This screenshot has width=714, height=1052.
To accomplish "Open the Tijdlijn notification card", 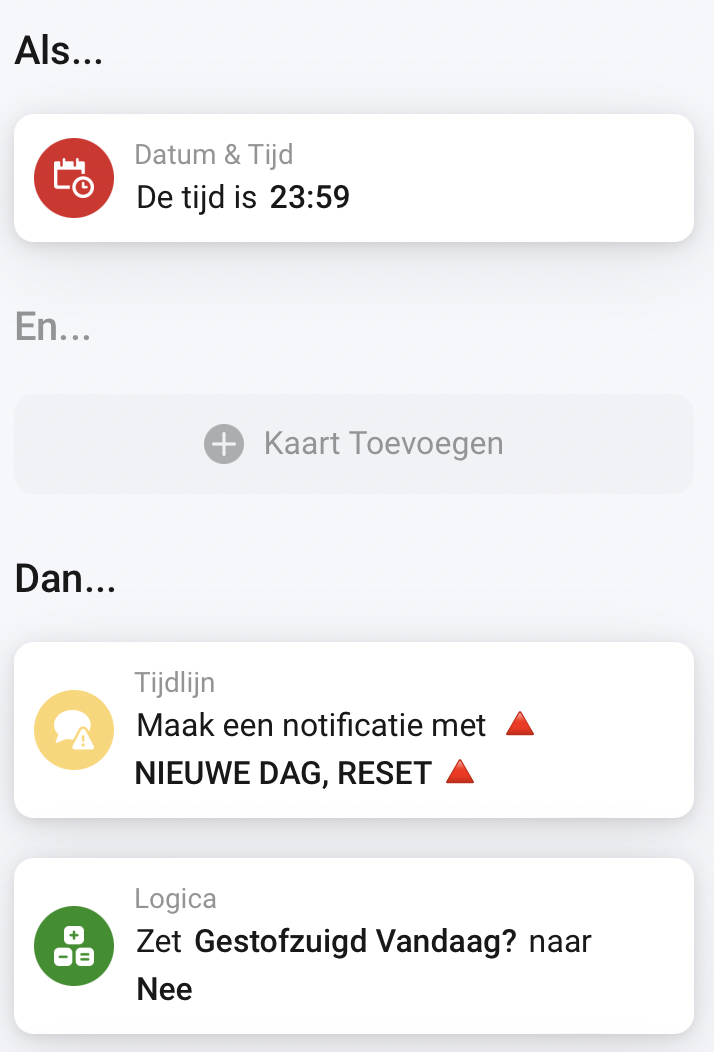I will click(353, 729).
